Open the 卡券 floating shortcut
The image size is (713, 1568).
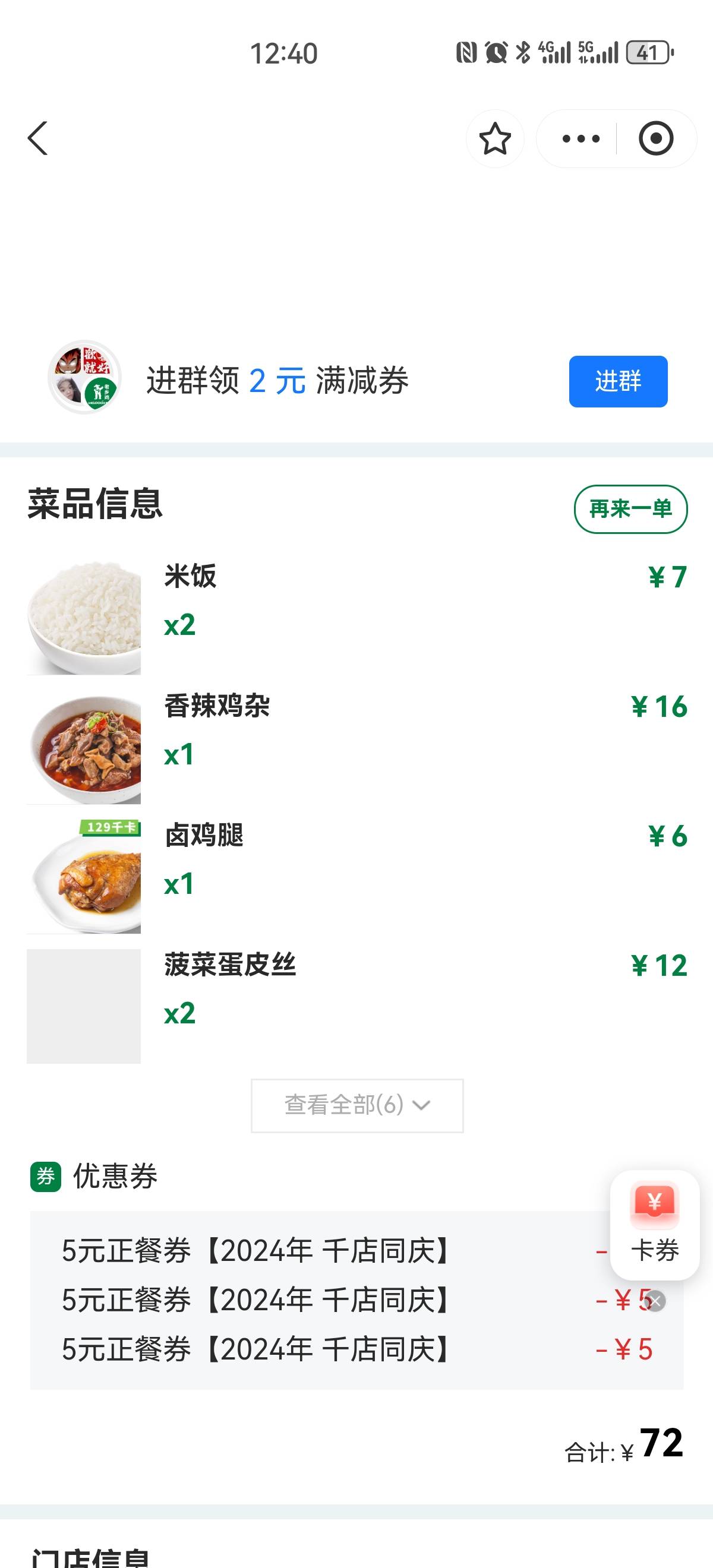click(x=655, y=1225)
